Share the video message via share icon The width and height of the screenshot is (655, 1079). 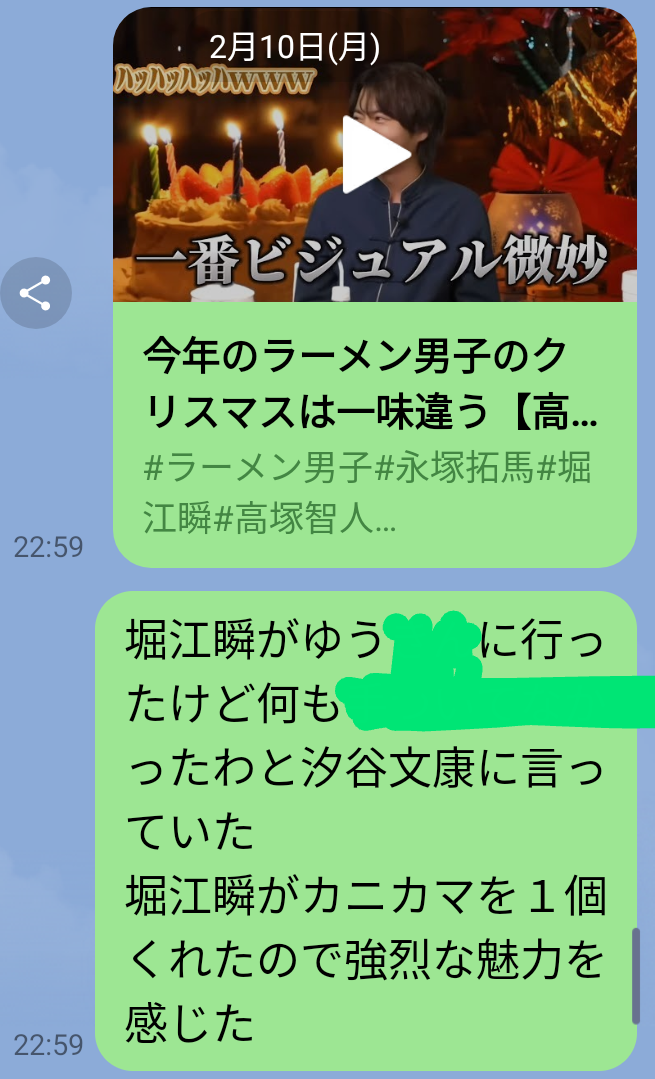(36, 293)
